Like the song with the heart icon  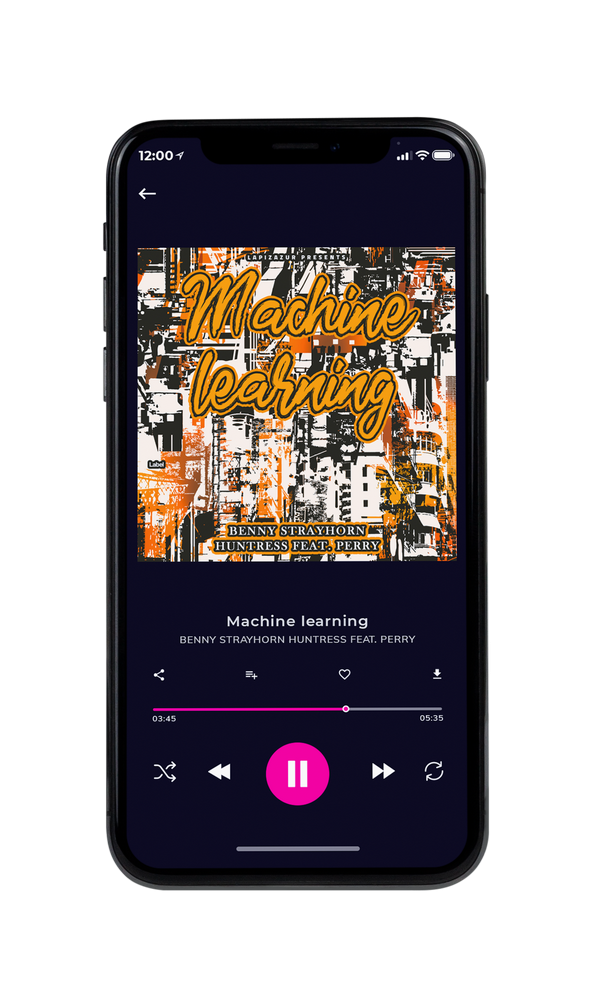click(x=344, y=674)
